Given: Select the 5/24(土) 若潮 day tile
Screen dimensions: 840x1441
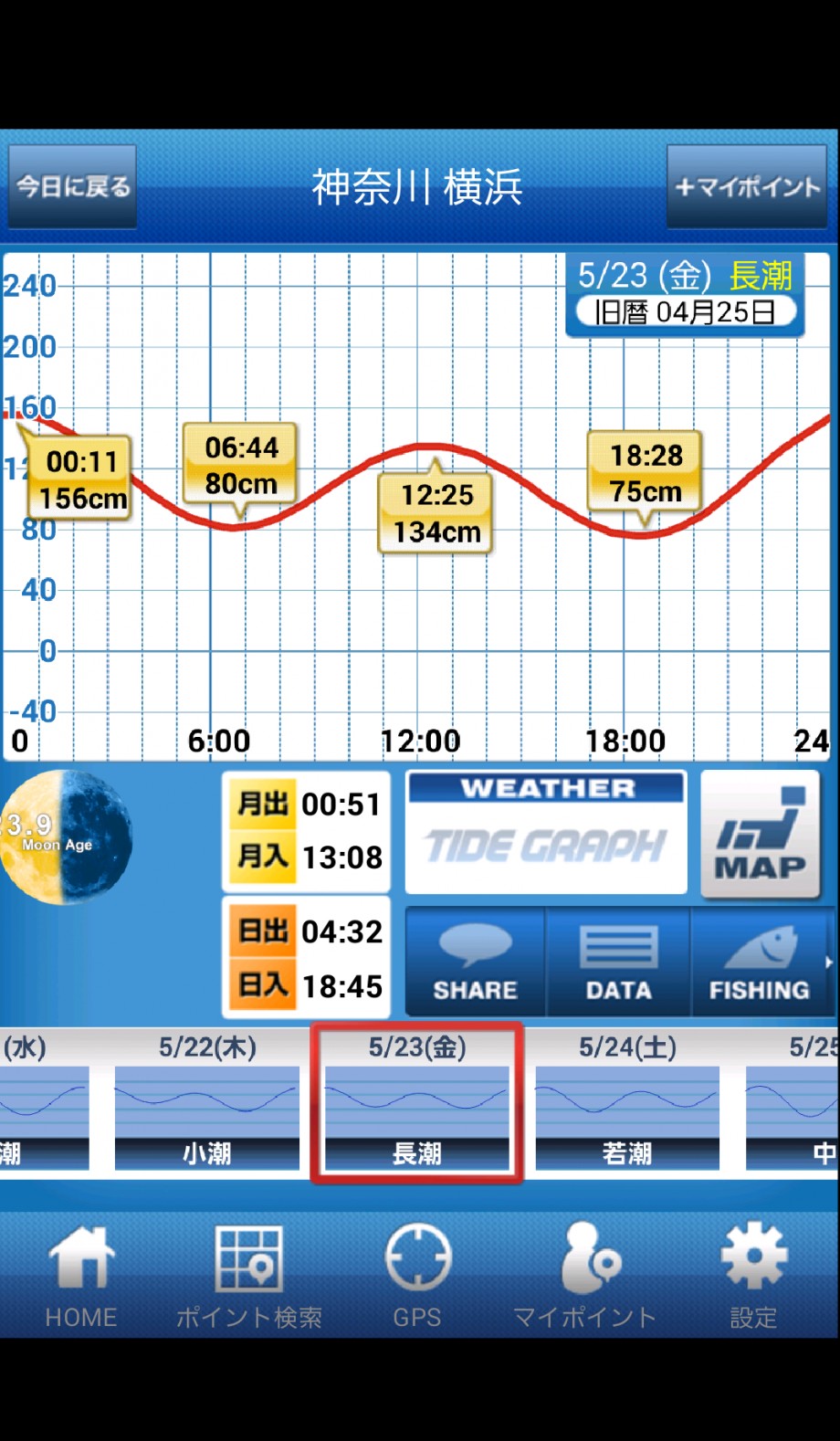Looking at the screenshot, I should point(627,1102).
